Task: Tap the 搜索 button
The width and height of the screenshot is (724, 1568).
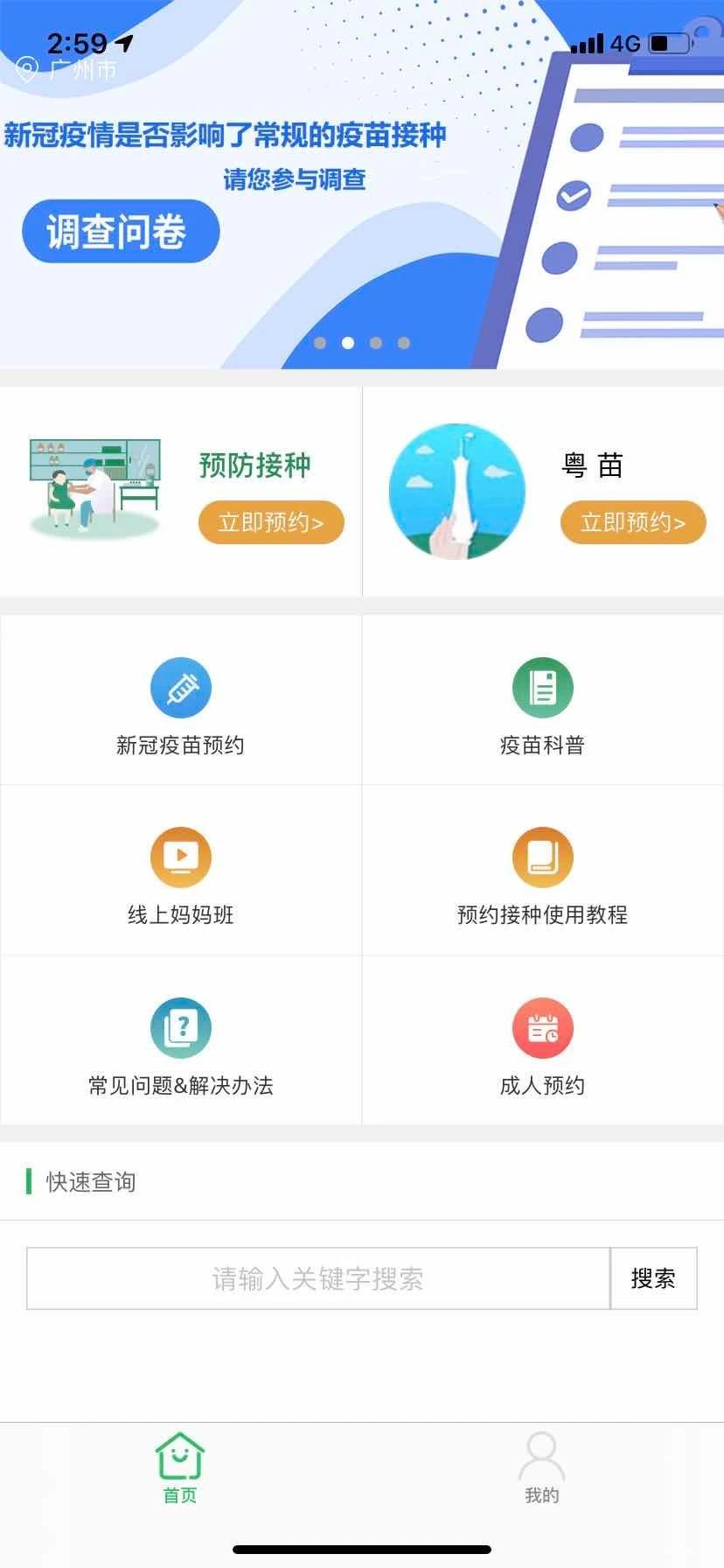Action: 653,1278
